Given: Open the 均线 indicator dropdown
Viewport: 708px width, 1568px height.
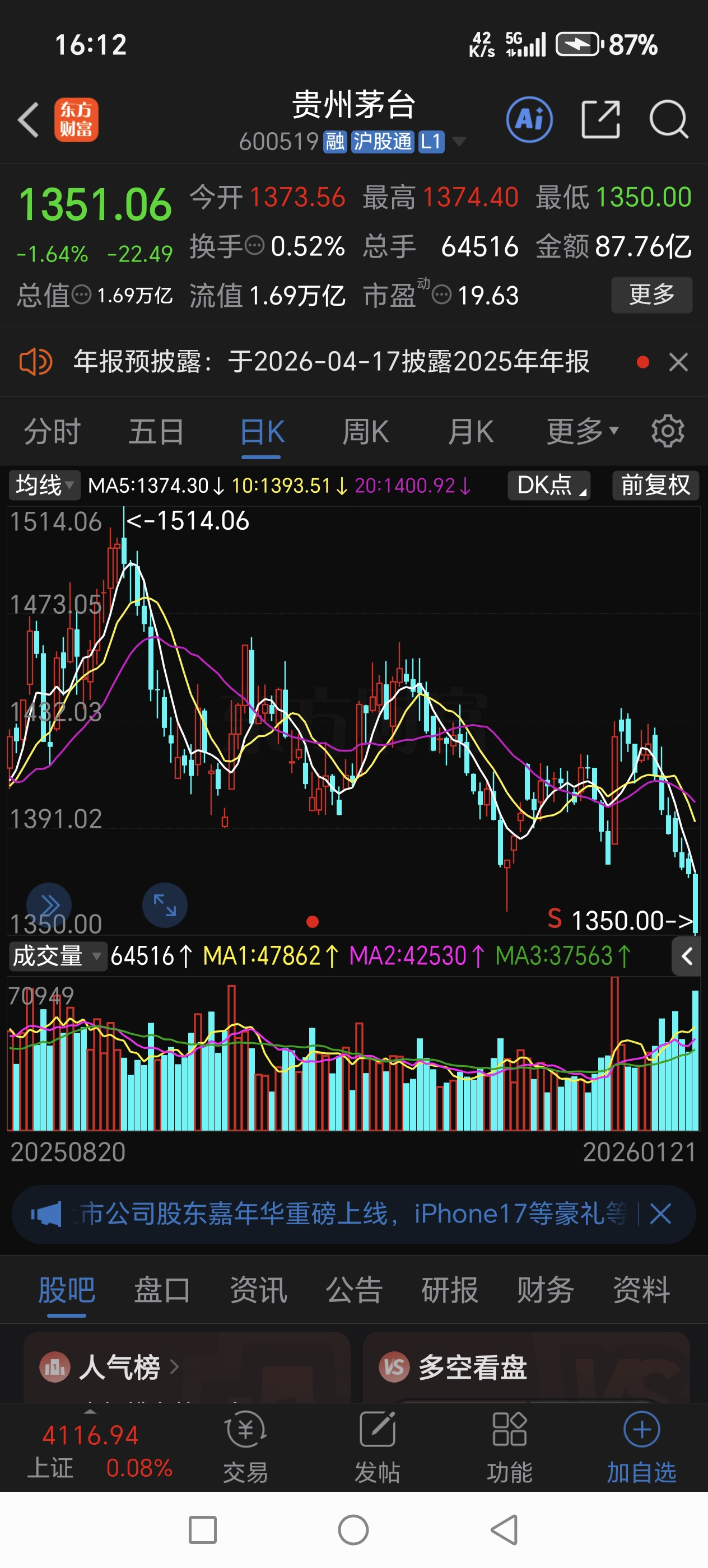Looking at the screenshot, I should 44,485.
